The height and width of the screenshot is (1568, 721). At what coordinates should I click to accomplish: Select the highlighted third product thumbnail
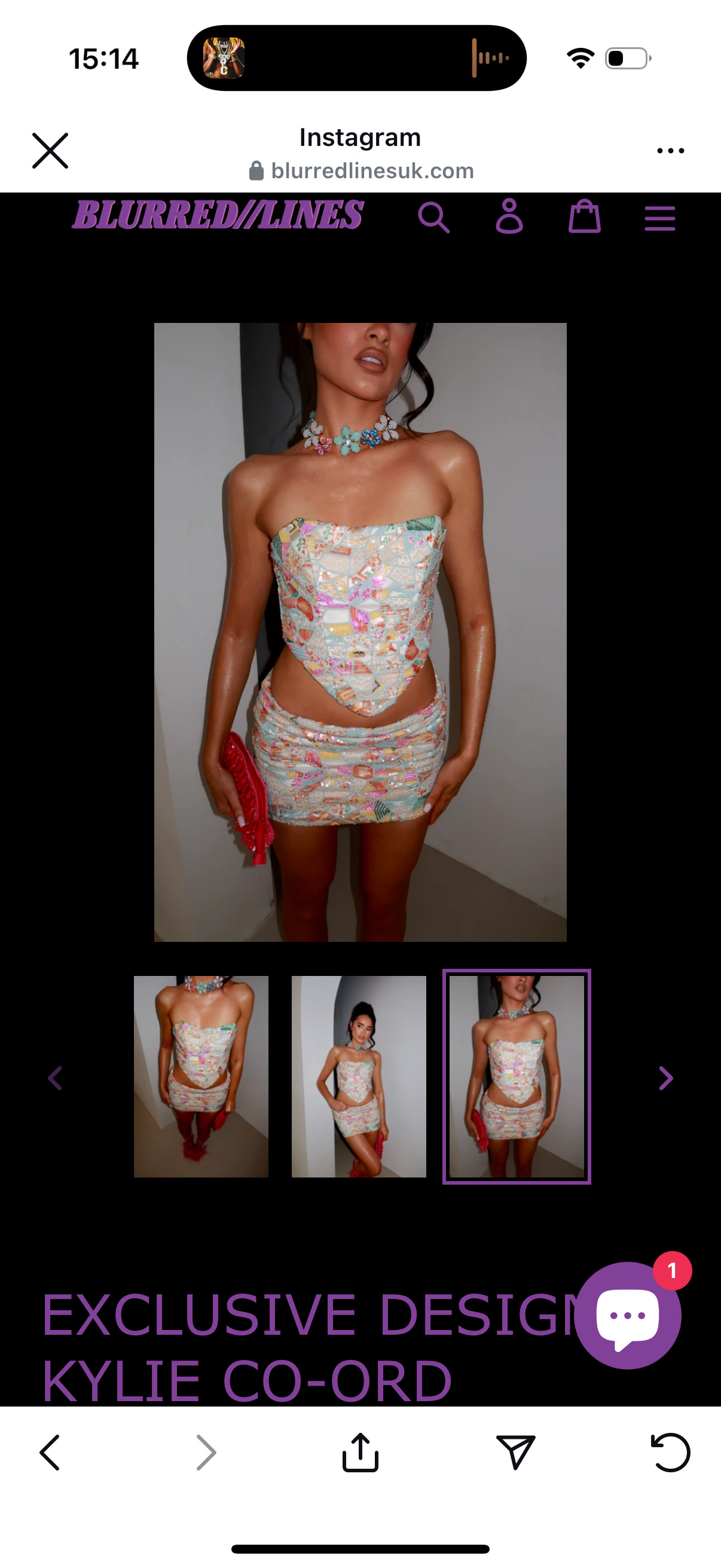tap(517, 1076)
